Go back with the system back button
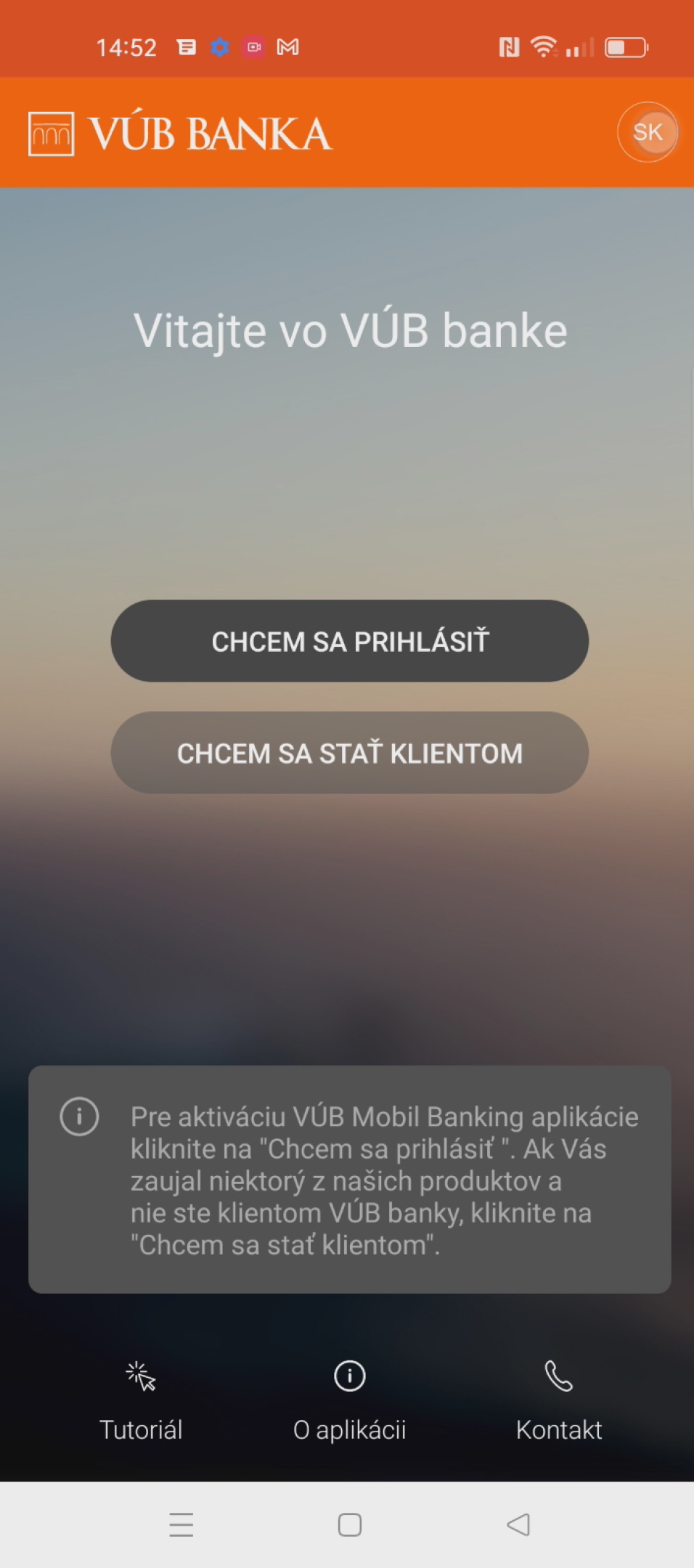 point(518,1524)
